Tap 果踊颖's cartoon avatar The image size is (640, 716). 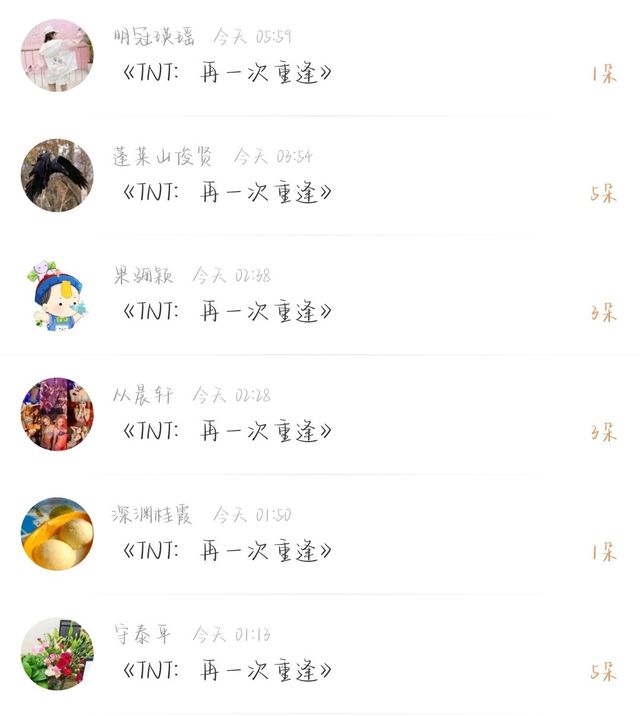pos(57,295)
